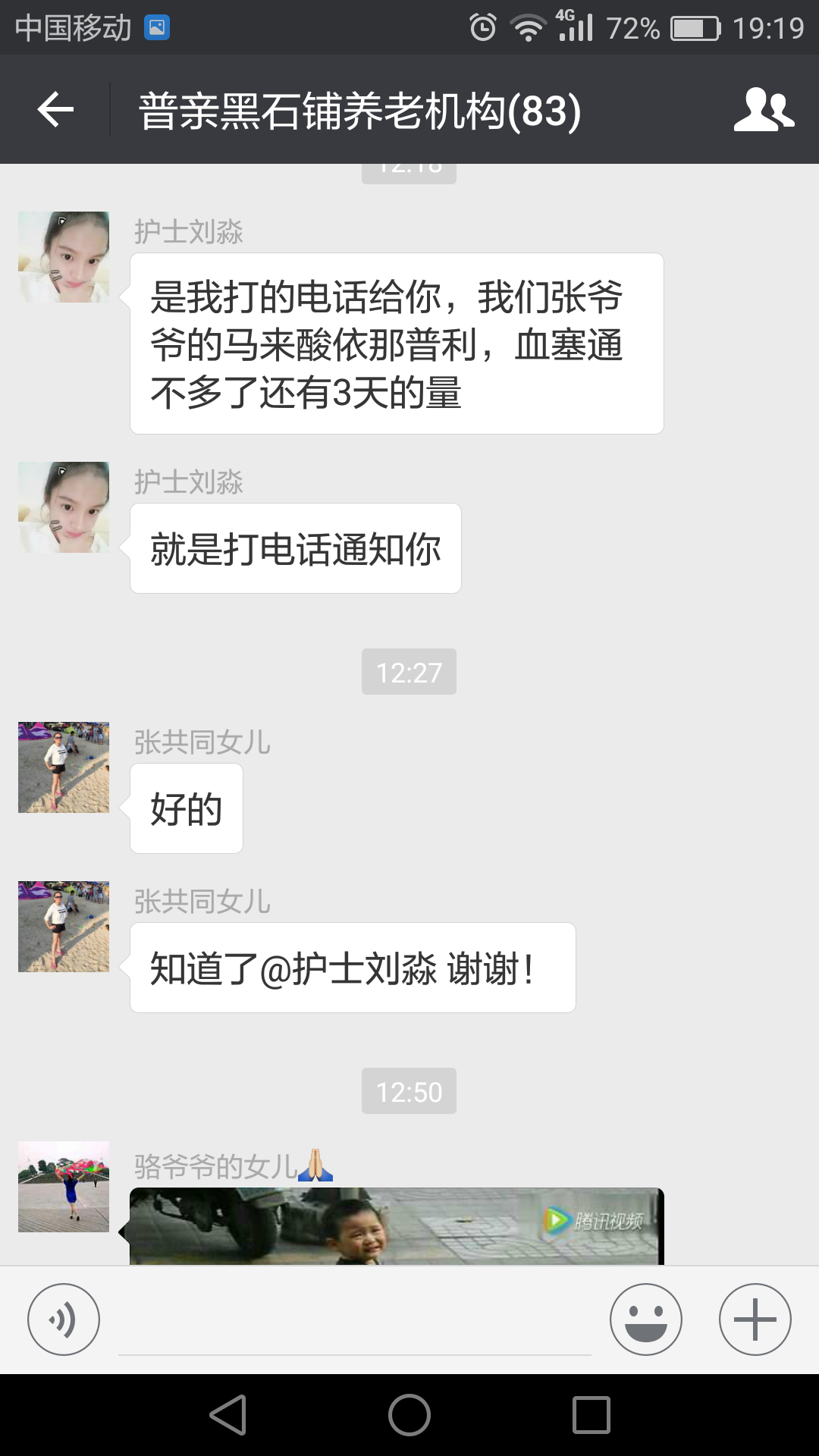This screenshot has height=1456, width=819.
Task: Switch to voice message input
Action: [64, 1319]
